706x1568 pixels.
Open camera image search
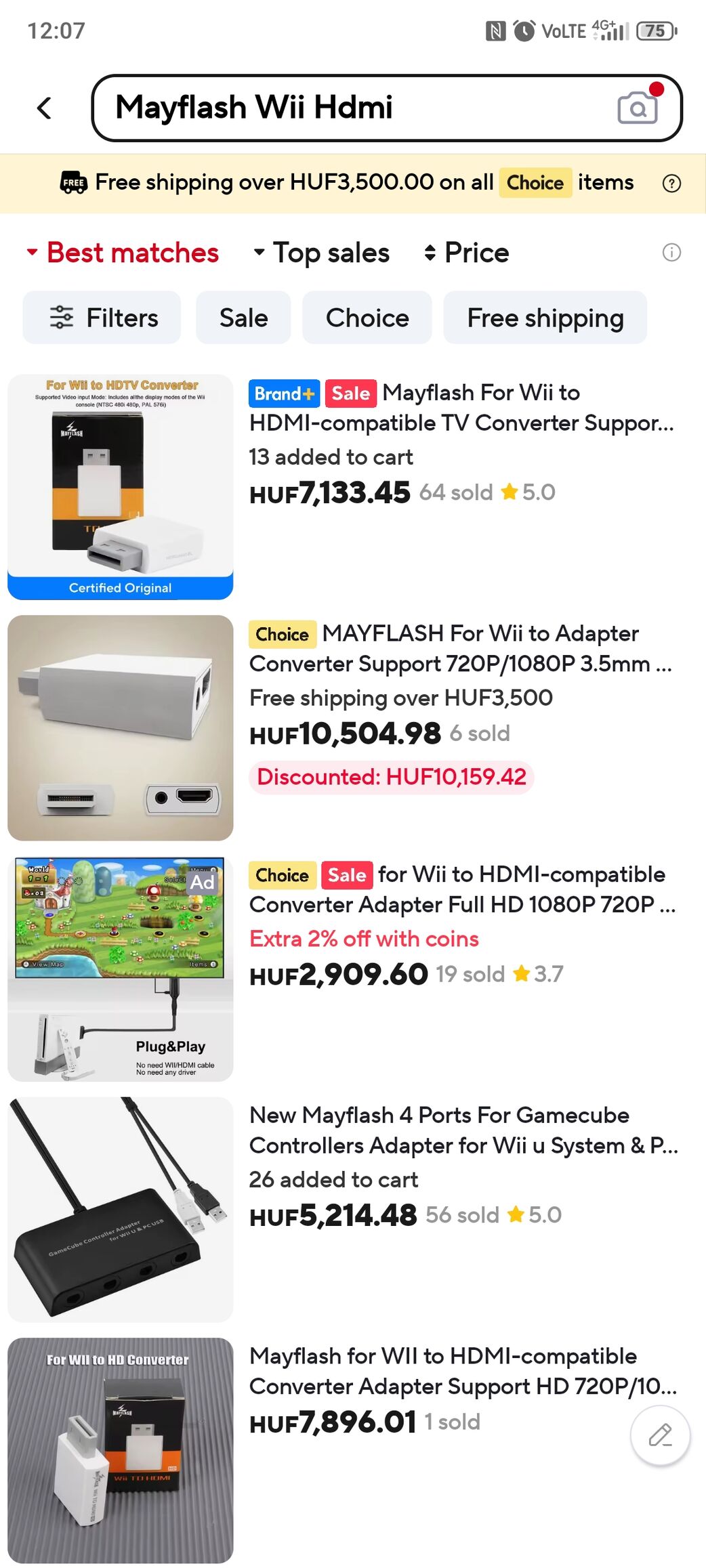click(637, 108)
